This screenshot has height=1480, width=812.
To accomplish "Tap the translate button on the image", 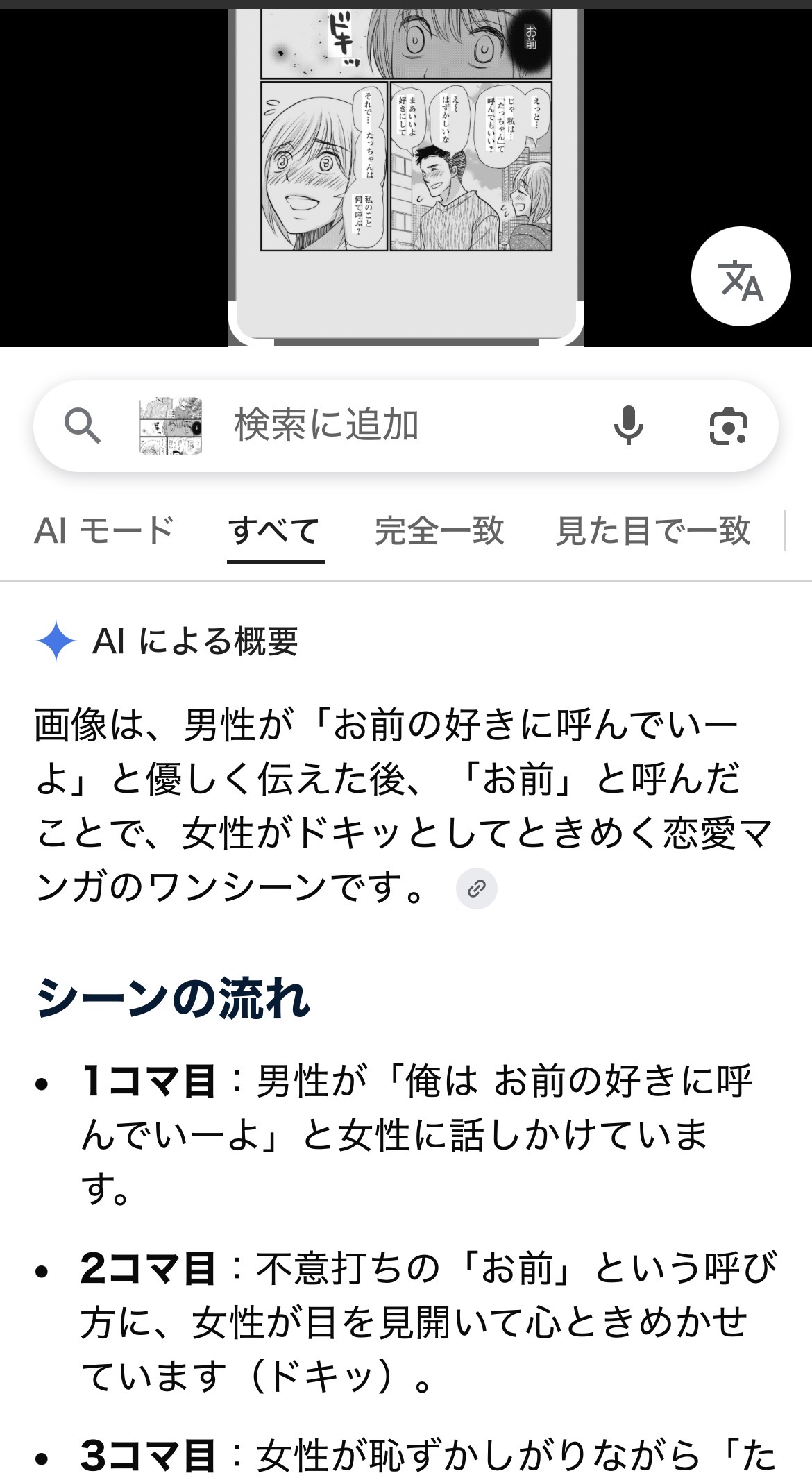I will (741, 276).
